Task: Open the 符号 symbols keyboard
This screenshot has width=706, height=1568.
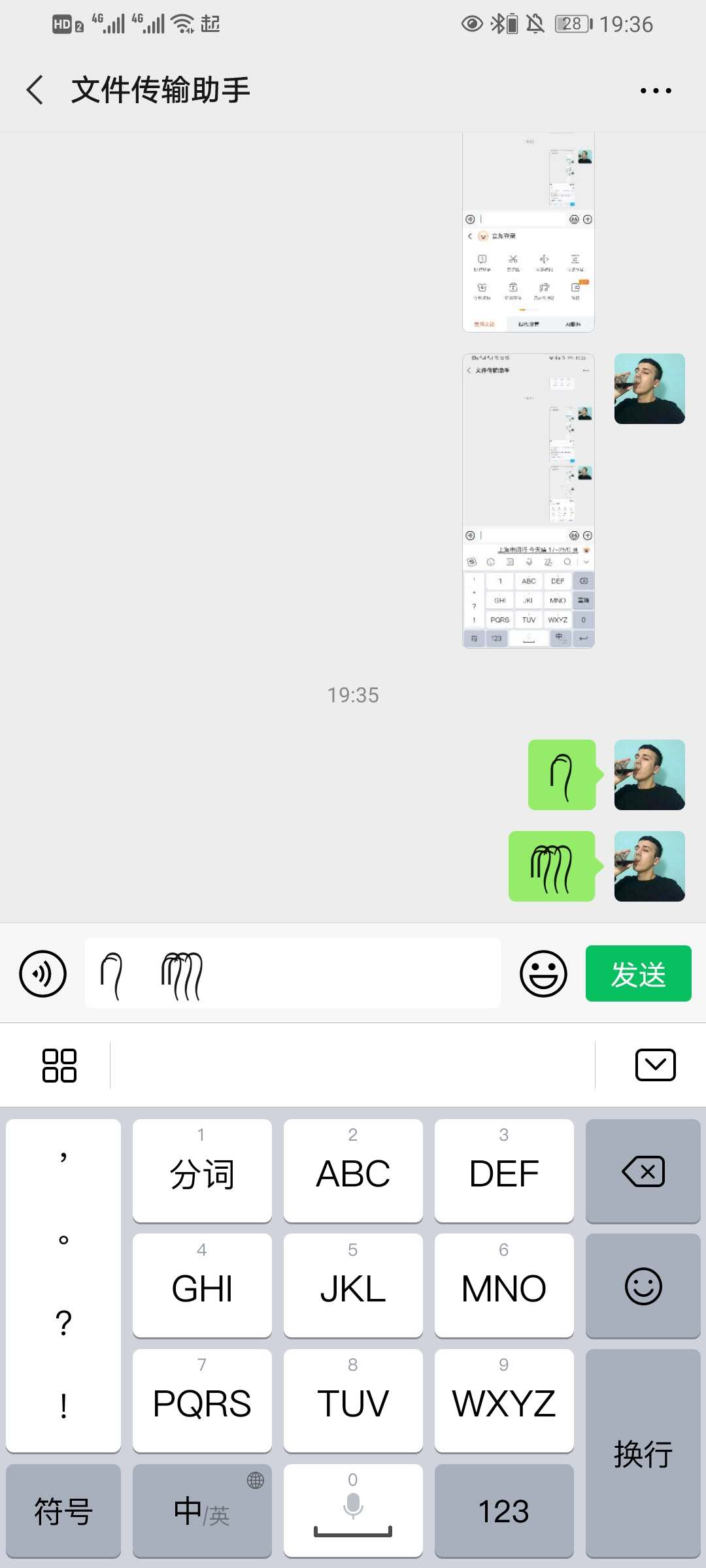Action: (63, 1511)
